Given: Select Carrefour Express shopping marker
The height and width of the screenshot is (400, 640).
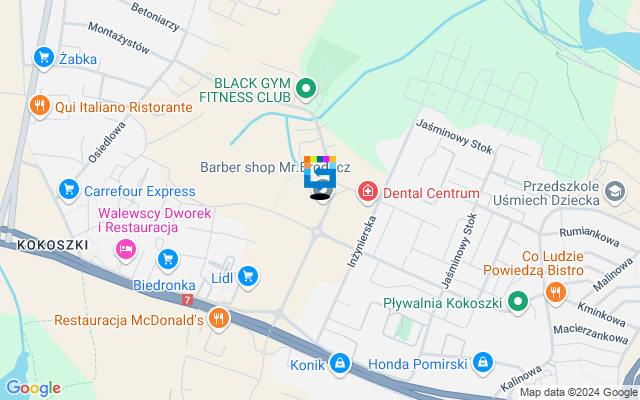Looking at the screenshot, I should tap(69, 187).
